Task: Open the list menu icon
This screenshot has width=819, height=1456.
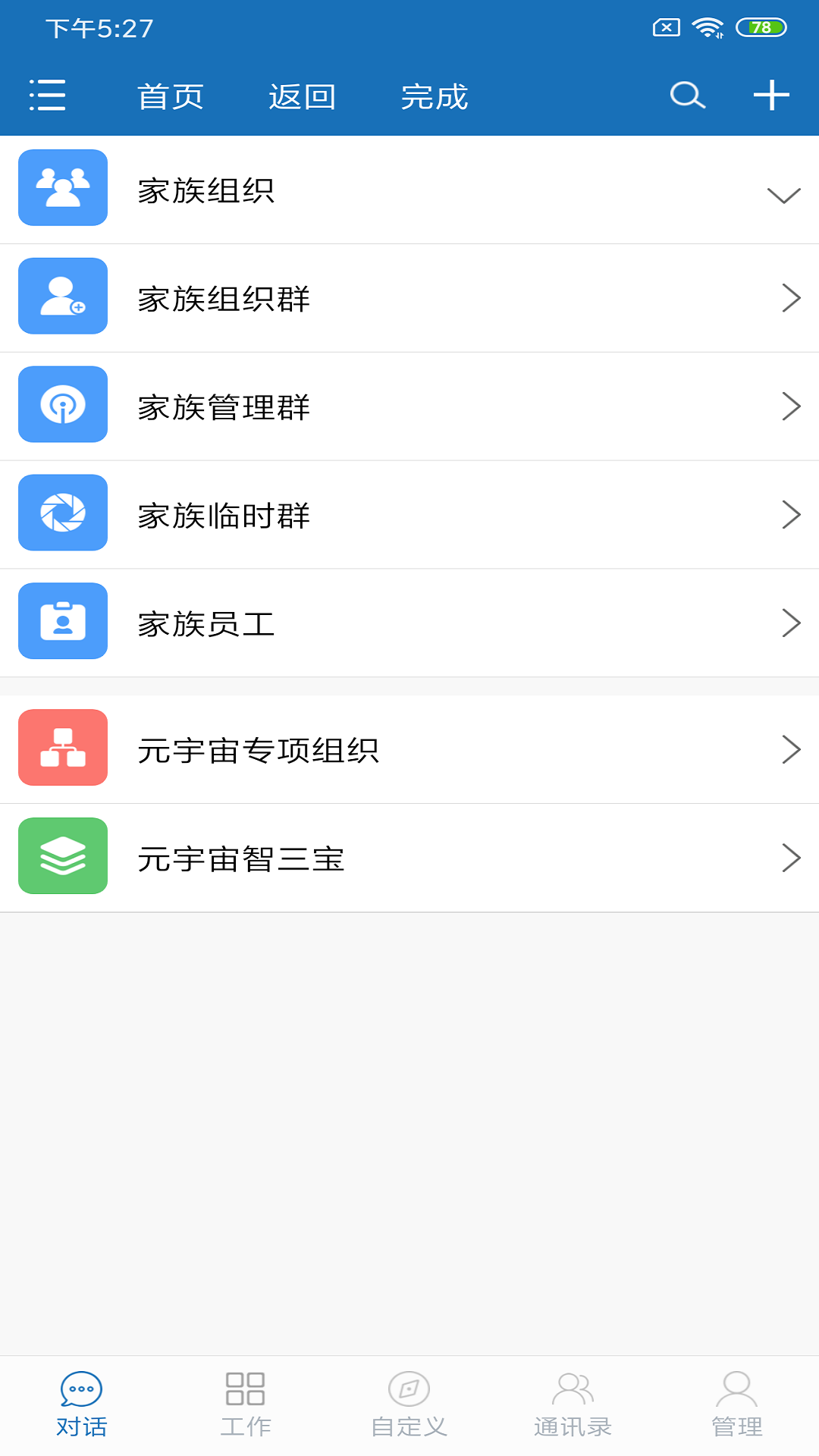Action: tap(47, 96)
